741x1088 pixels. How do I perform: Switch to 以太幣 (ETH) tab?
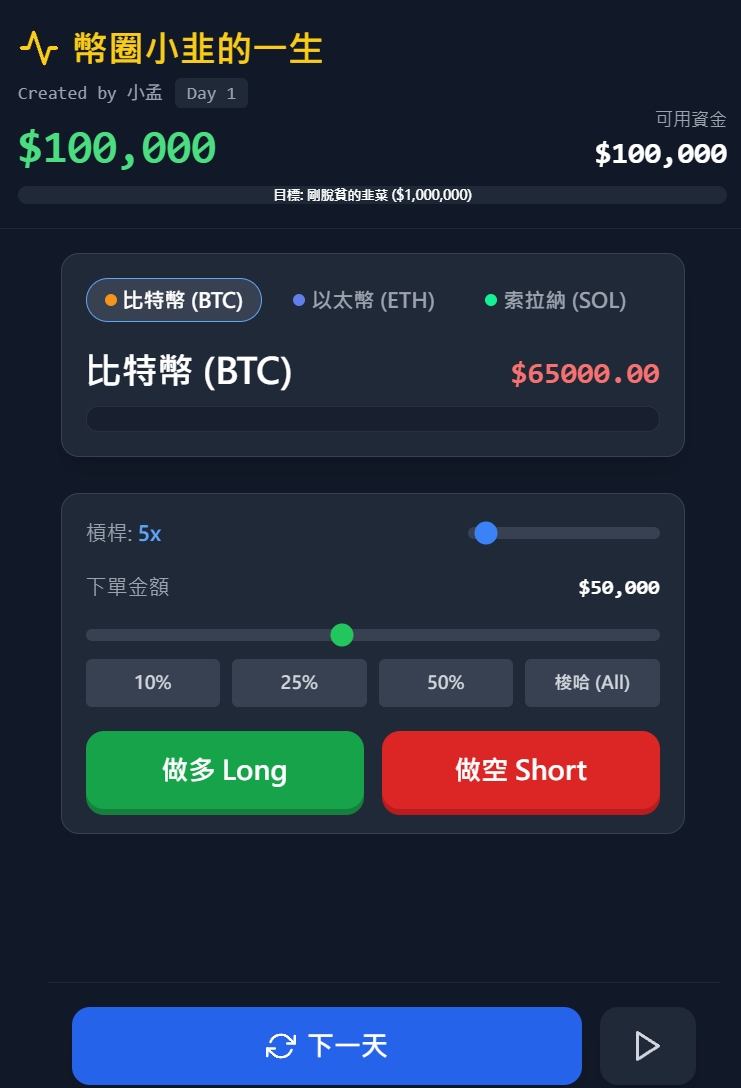click(x=364, y=300)
